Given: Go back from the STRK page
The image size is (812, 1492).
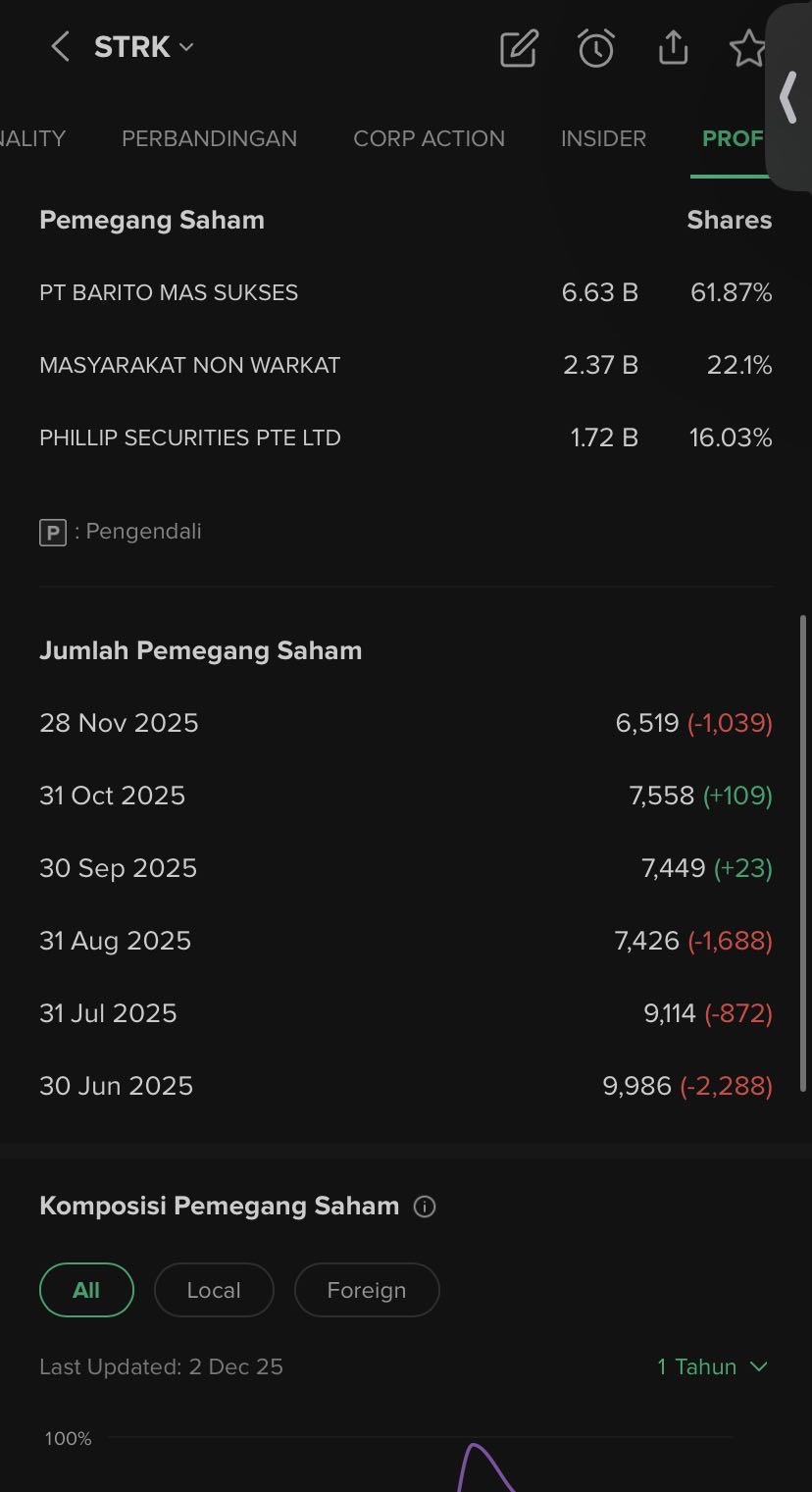Looking at the screenshot, I should point(60,46).
